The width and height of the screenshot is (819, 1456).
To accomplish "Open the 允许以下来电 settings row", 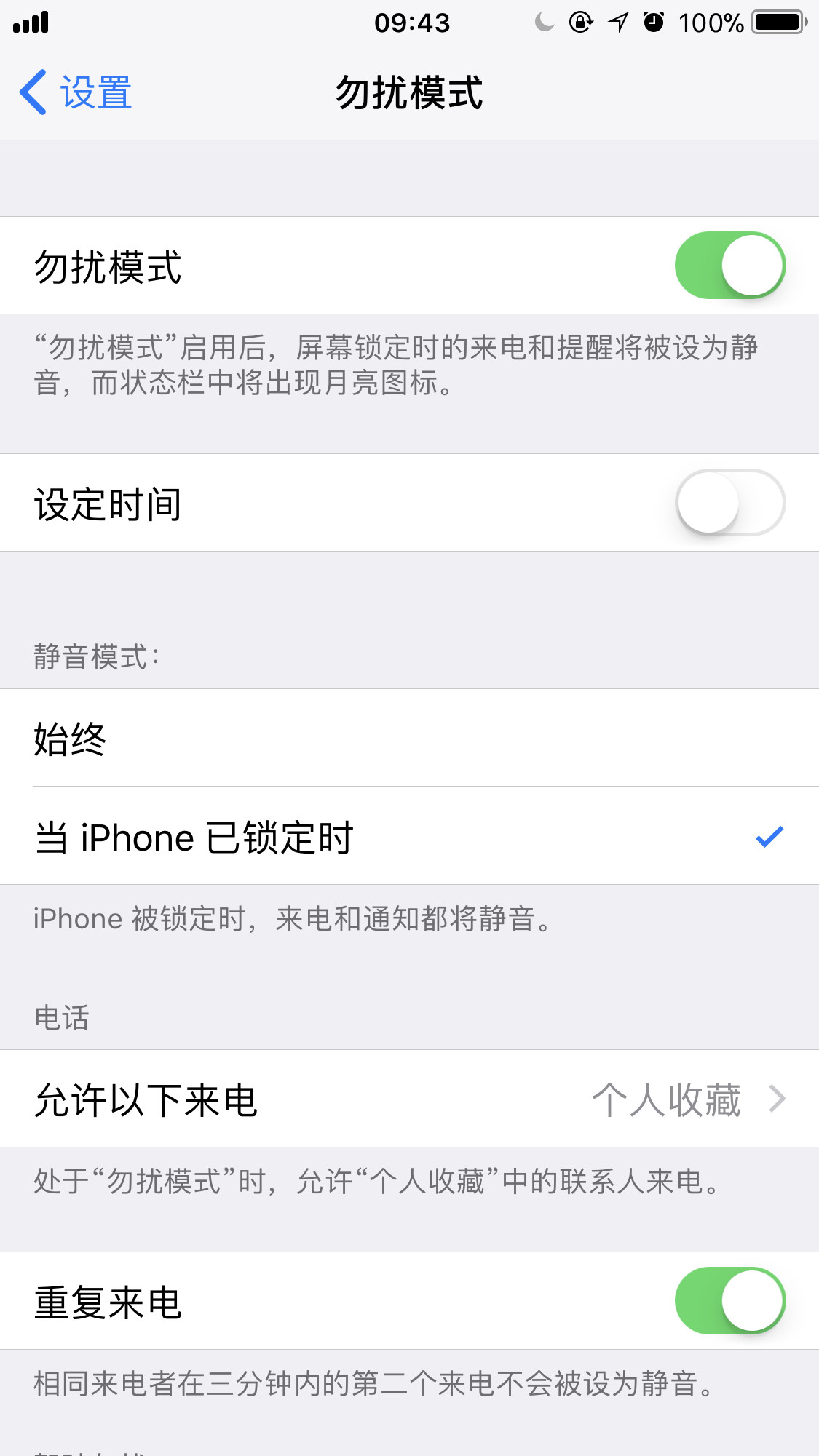I will click(x=291, y=1099).
